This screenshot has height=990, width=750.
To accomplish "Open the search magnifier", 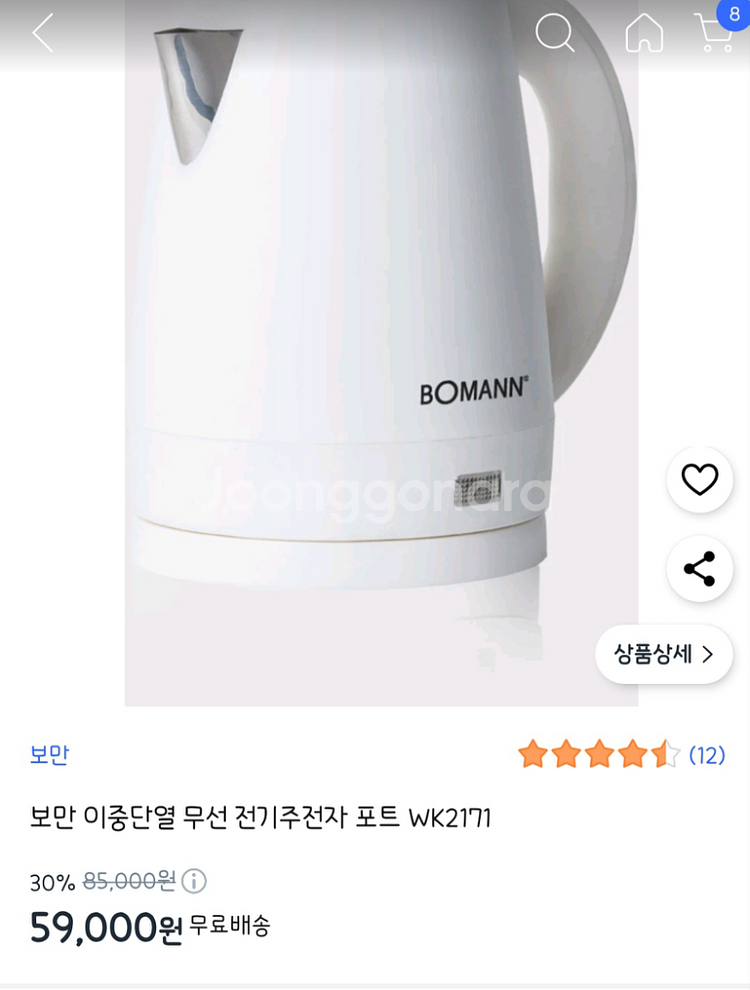I will pos(555,33).
